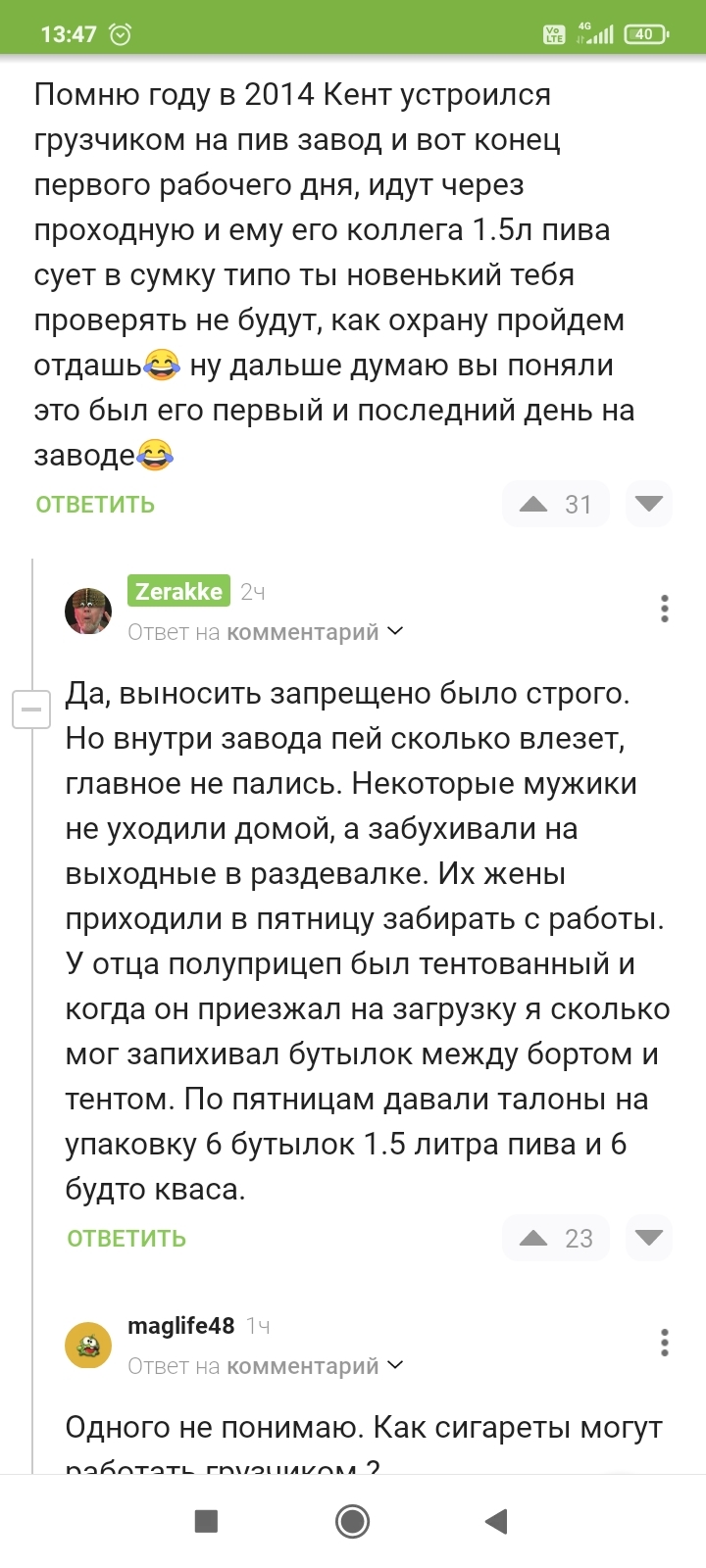Go back using system back button
Image resolution: width=706 pixels, height=1568 pixels.
(x=496, y=1521)
